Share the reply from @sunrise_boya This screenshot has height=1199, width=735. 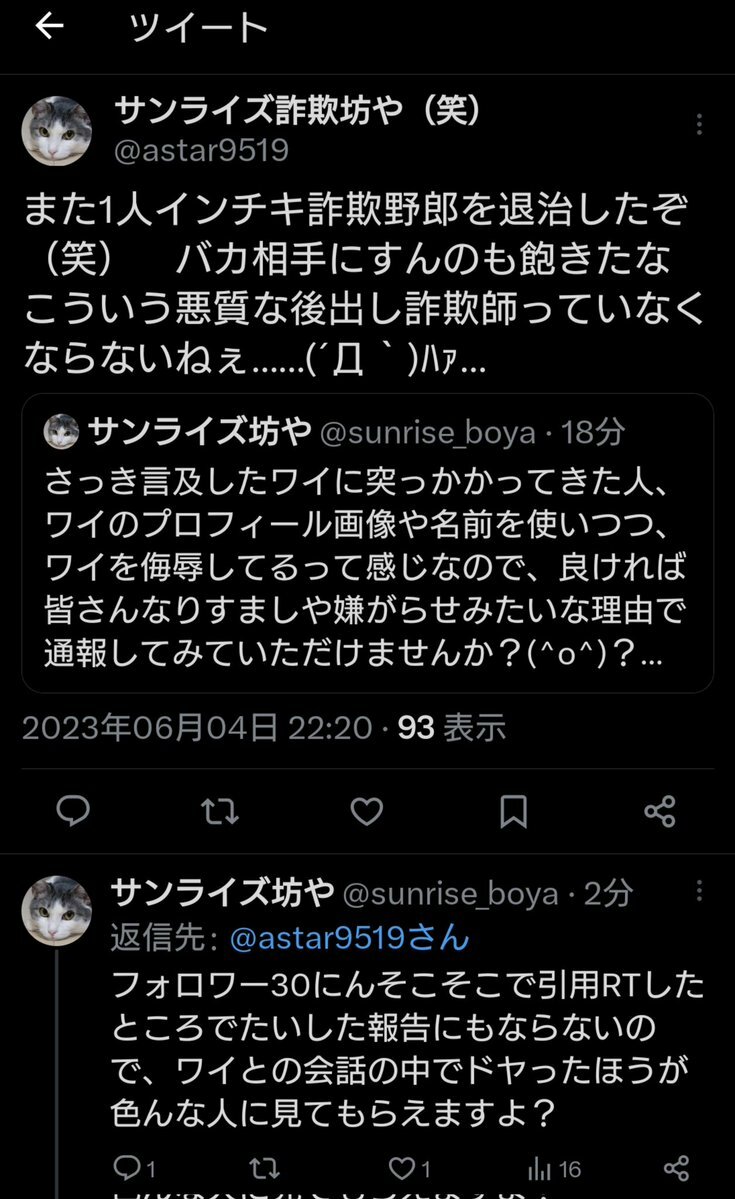677,1167
